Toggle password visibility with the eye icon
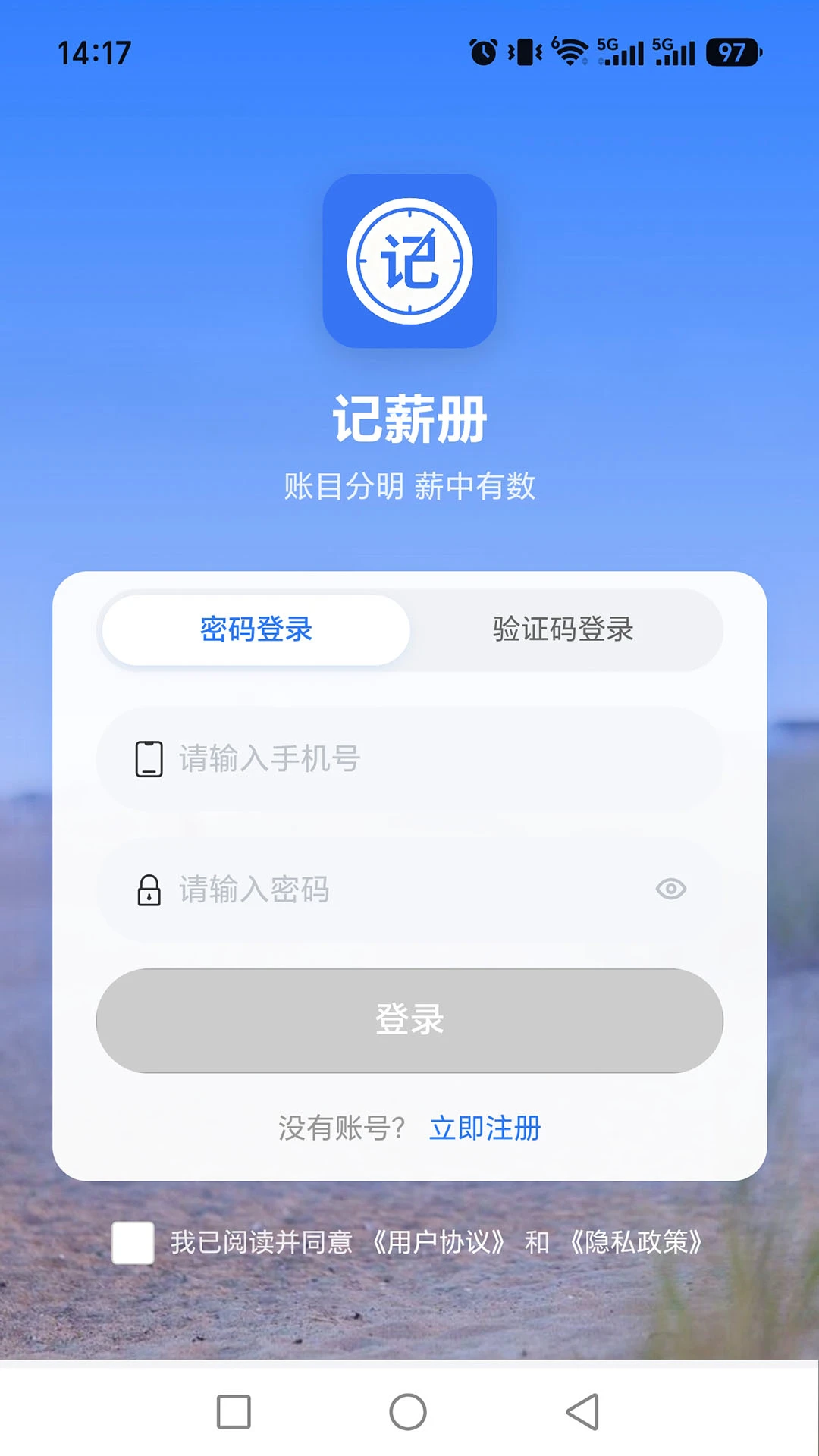 (x=671, y=889)
